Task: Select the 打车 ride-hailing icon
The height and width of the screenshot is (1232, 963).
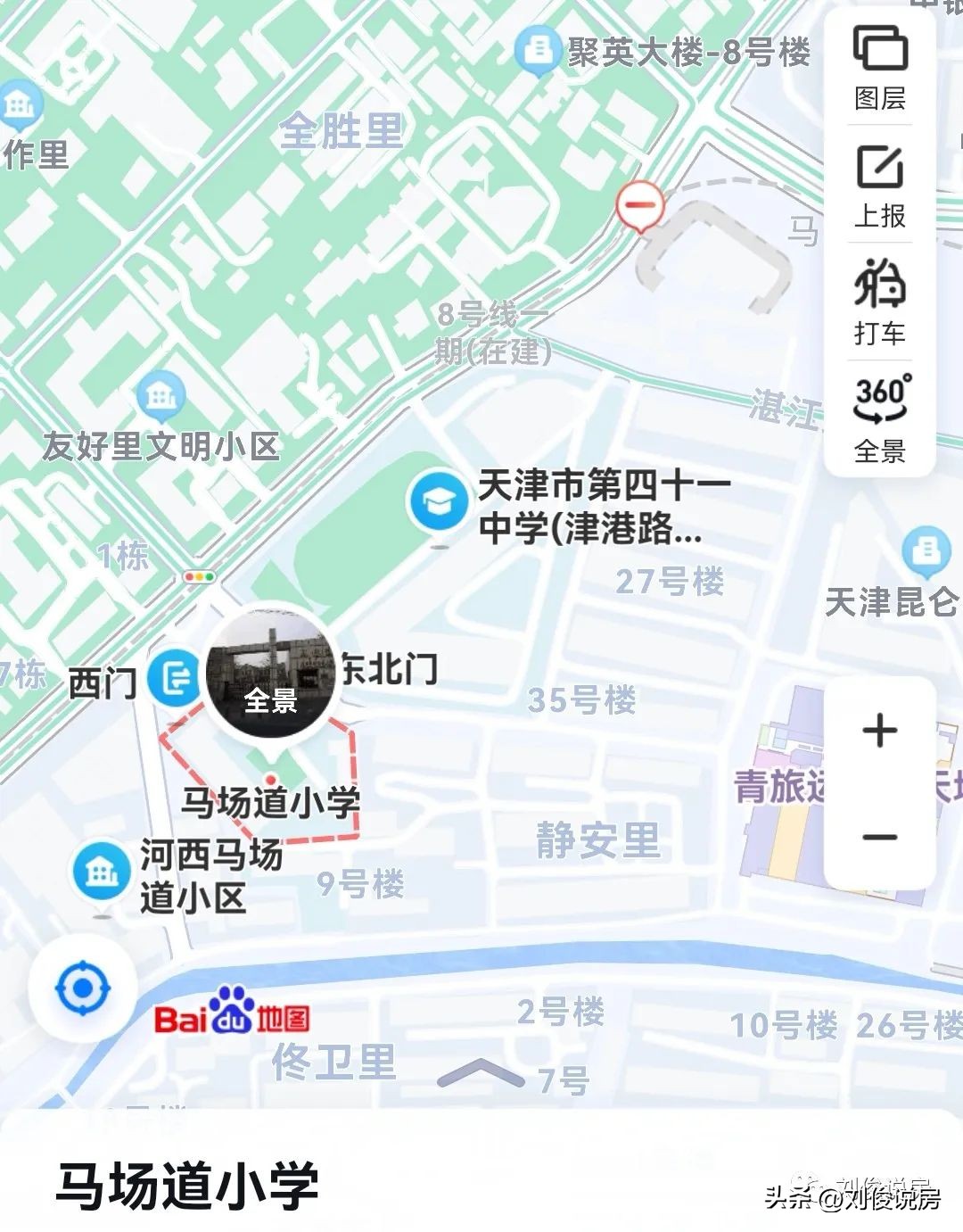Action: click(x=879, y=299)
